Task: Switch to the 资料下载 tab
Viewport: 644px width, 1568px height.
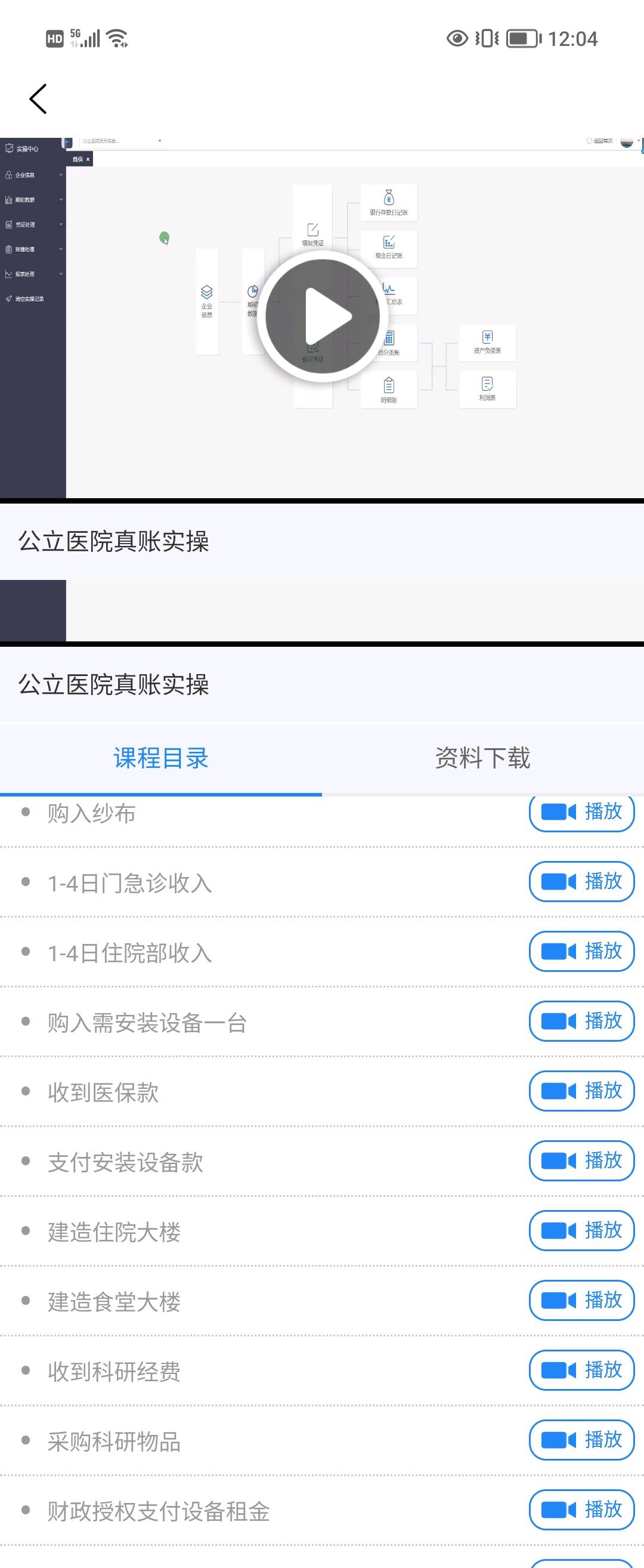Action: click(x=483, y=758)
